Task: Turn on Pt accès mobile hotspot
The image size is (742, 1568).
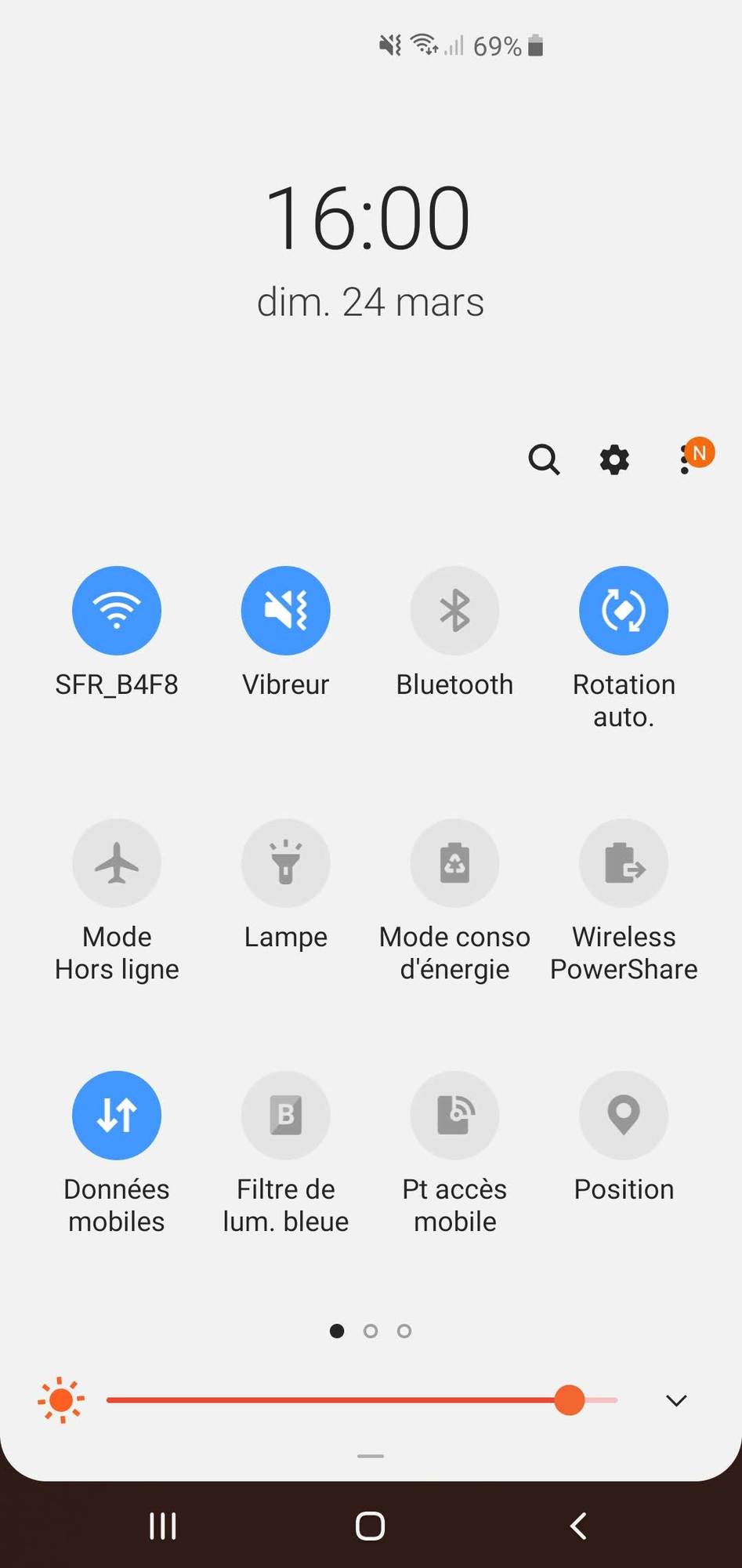Action: (454, 1115)
